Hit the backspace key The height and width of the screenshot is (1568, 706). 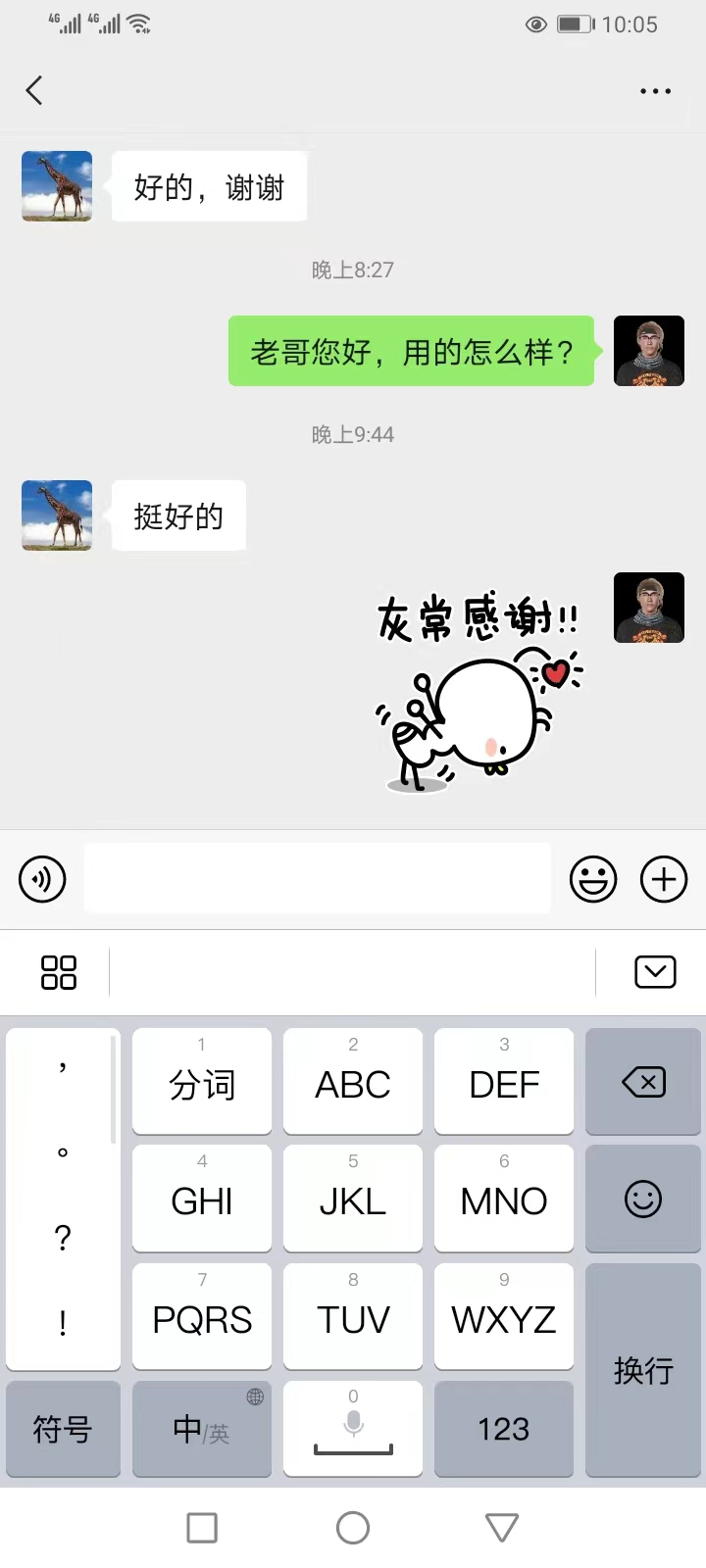click(x=643, y=1082)
